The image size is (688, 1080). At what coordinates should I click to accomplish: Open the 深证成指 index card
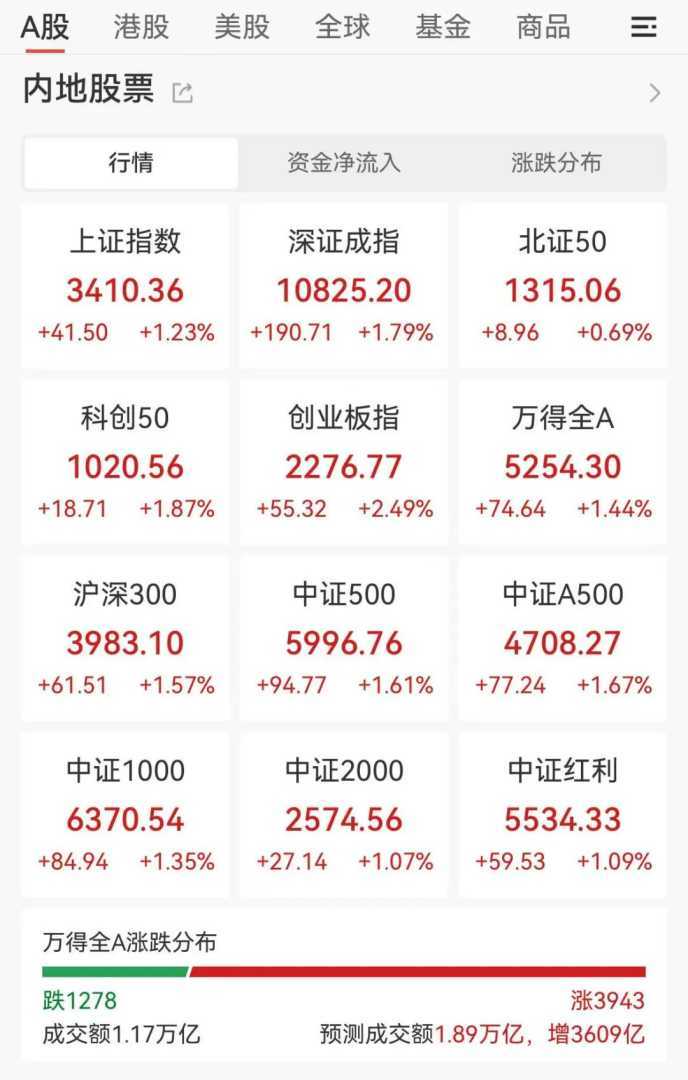344,287
